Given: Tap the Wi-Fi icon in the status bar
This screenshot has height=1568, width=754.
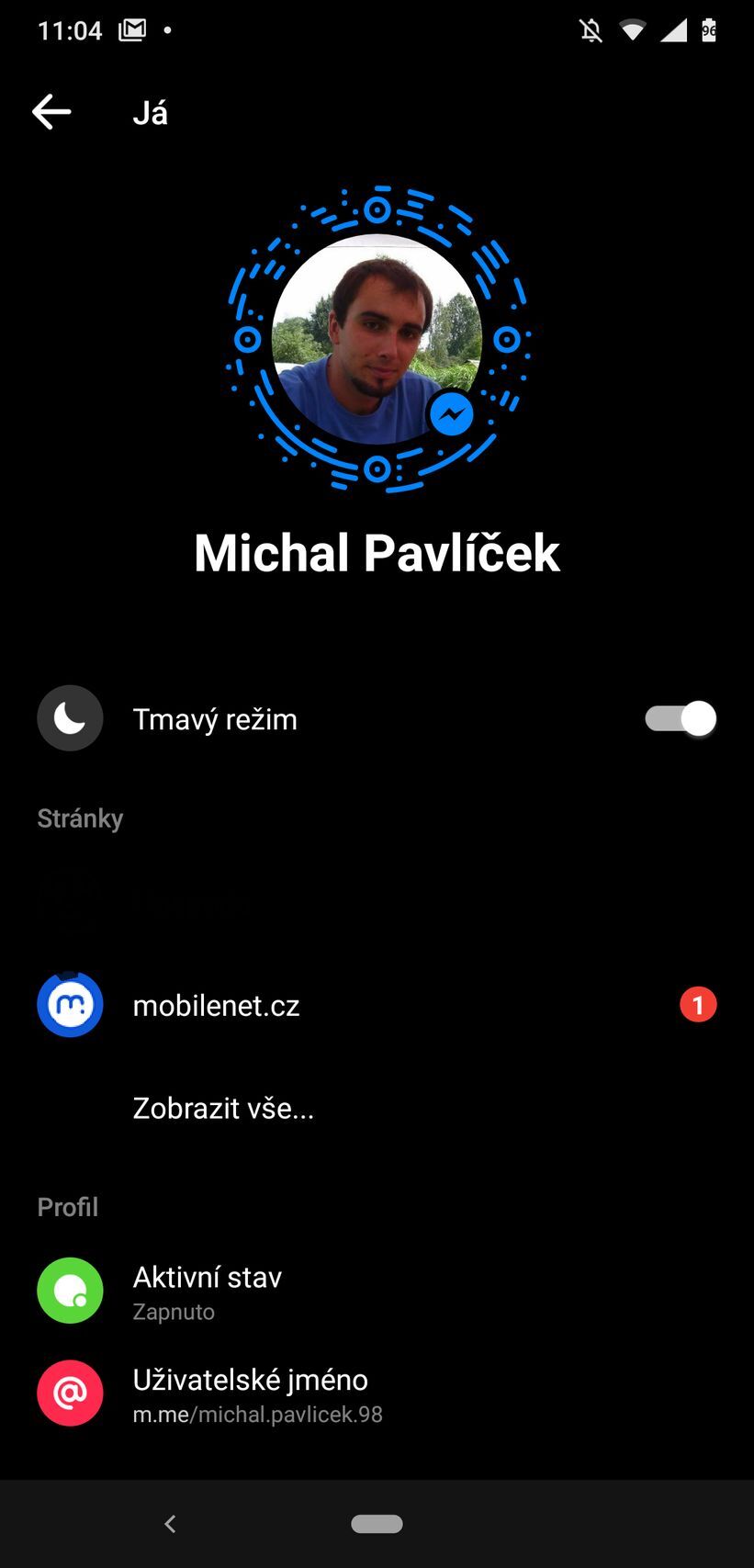Looking at the screenshot, I should [633, 29].
